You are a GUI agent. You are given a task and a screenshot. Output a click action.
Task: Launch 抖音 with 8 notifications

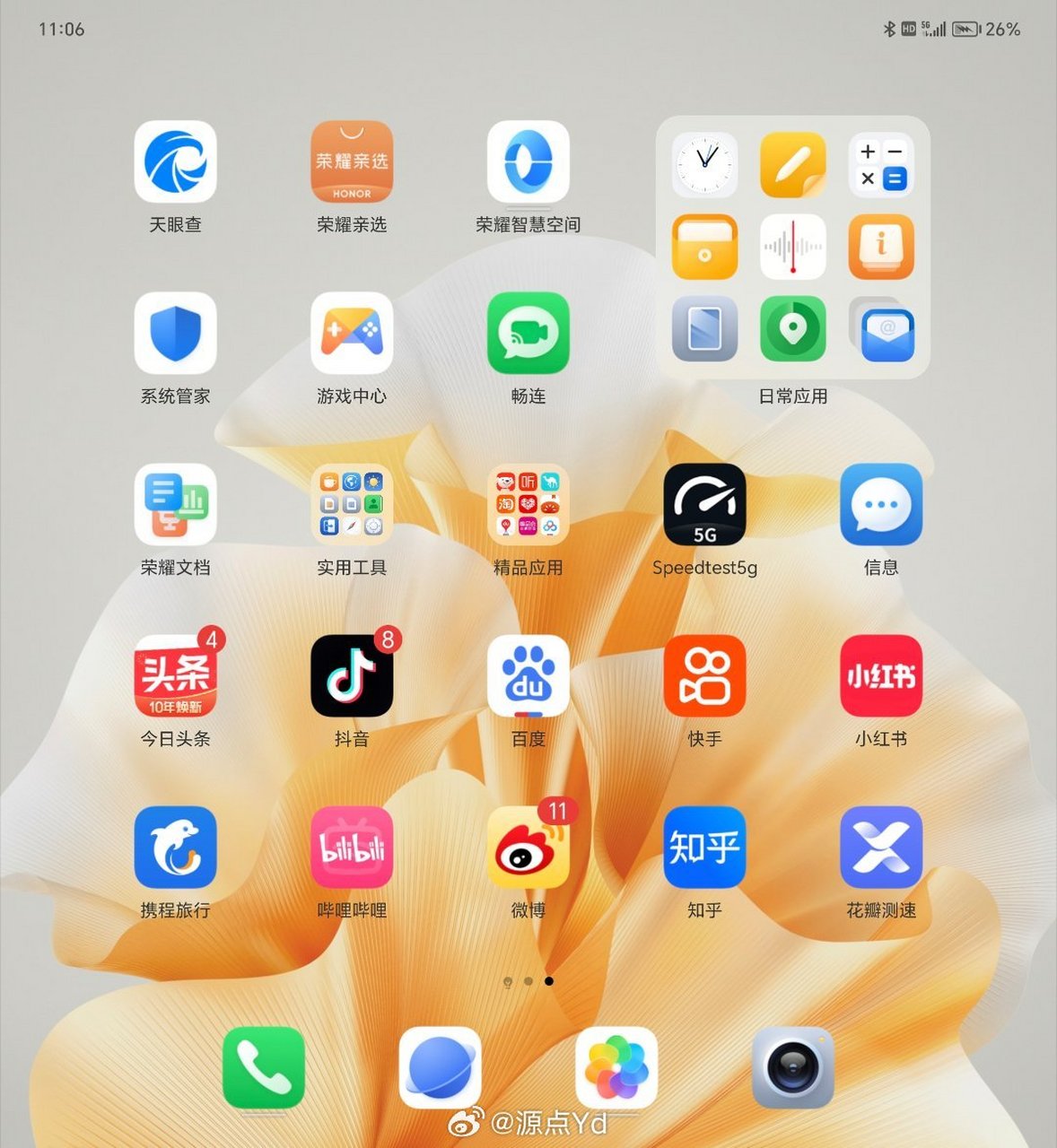click(x=352, y=676)
